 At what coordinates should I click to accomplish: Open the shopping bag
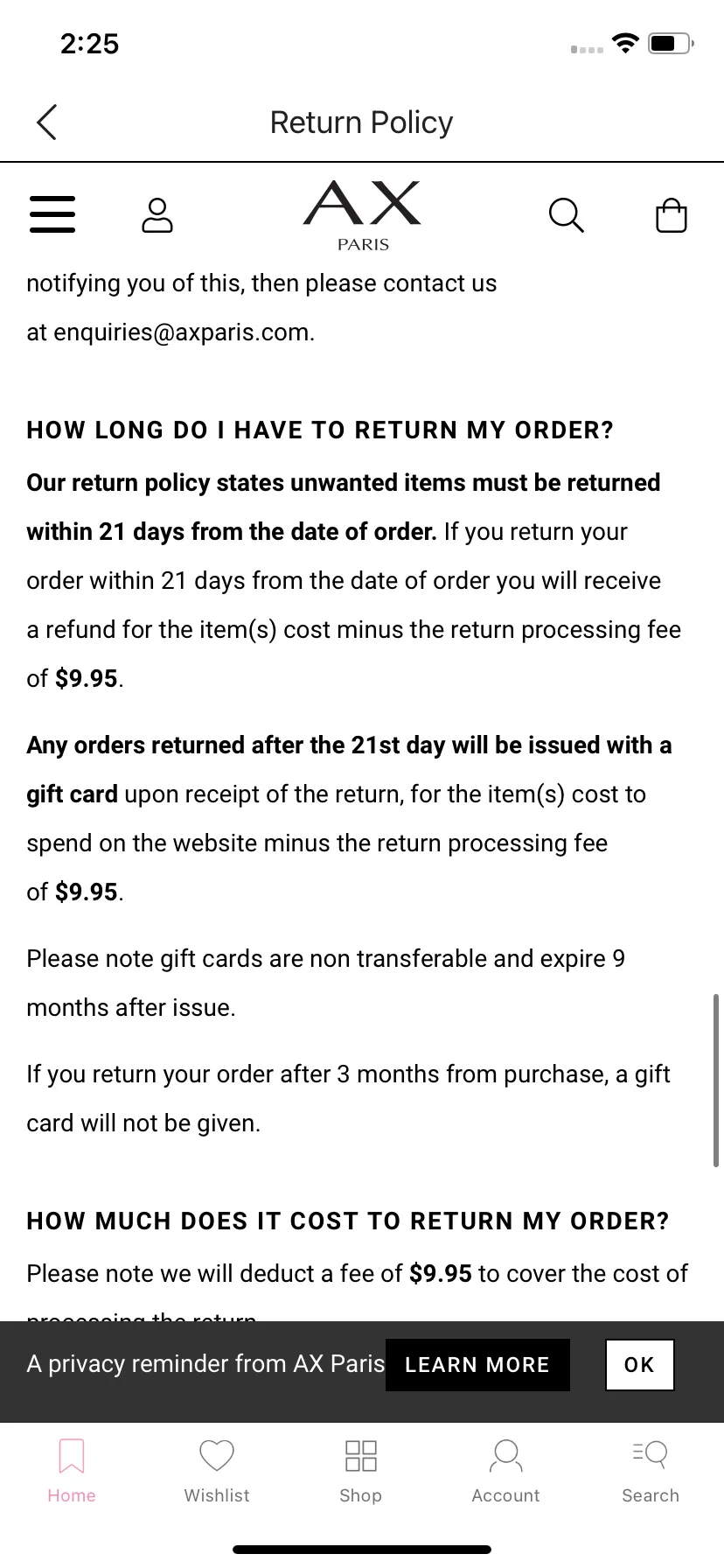tap(672, 215)
